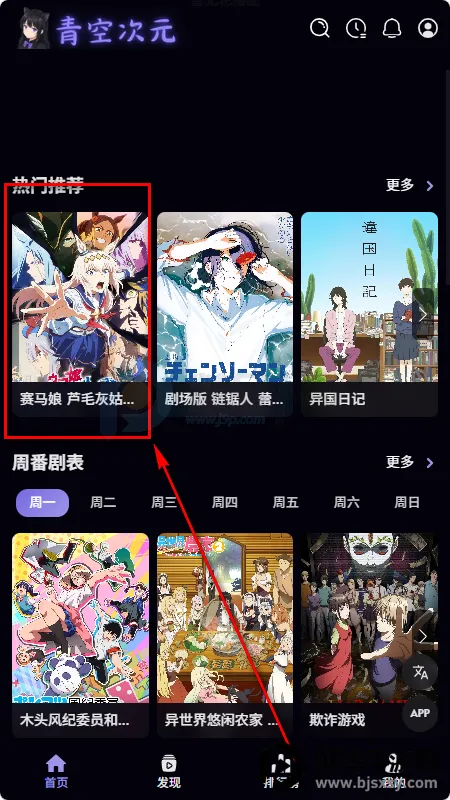The image size is (450, 800).
Task: Switch to 周二 schedule
Action: (103, 503)
